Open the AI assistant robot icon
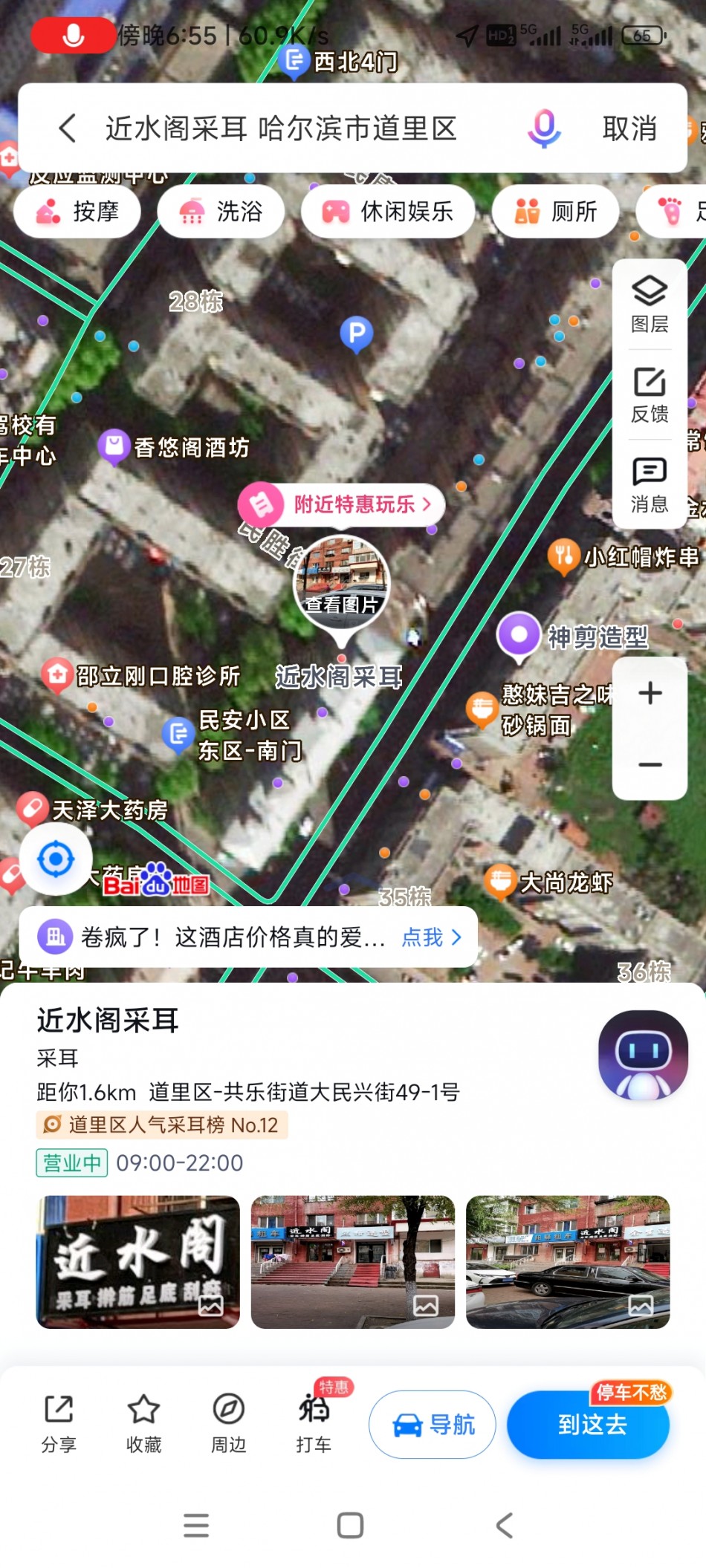The image size is (706, 1568). tap(643, 1055)
